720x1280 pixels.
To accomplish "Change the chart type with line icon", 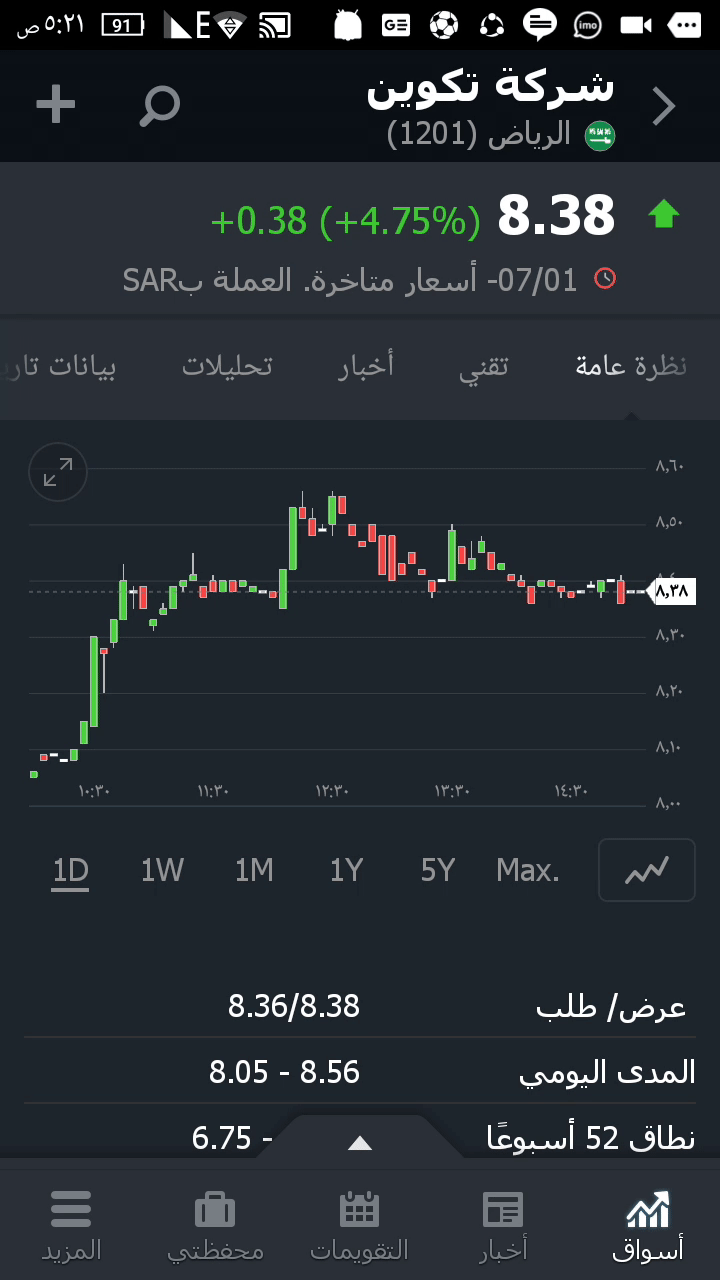I will [x=646, y=871].
